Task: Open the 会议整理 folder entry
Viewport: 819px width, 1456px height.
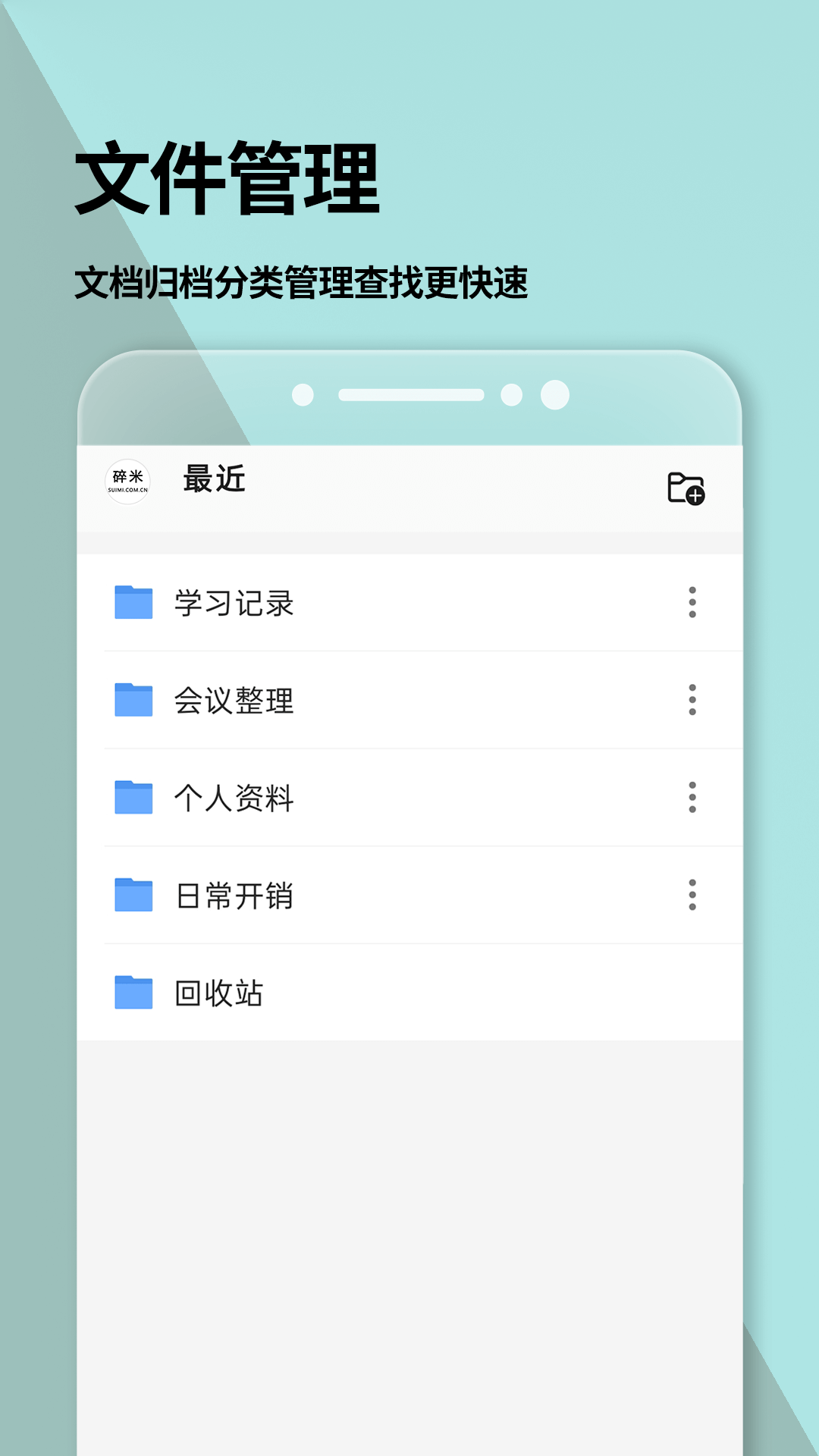Action: 235,700
